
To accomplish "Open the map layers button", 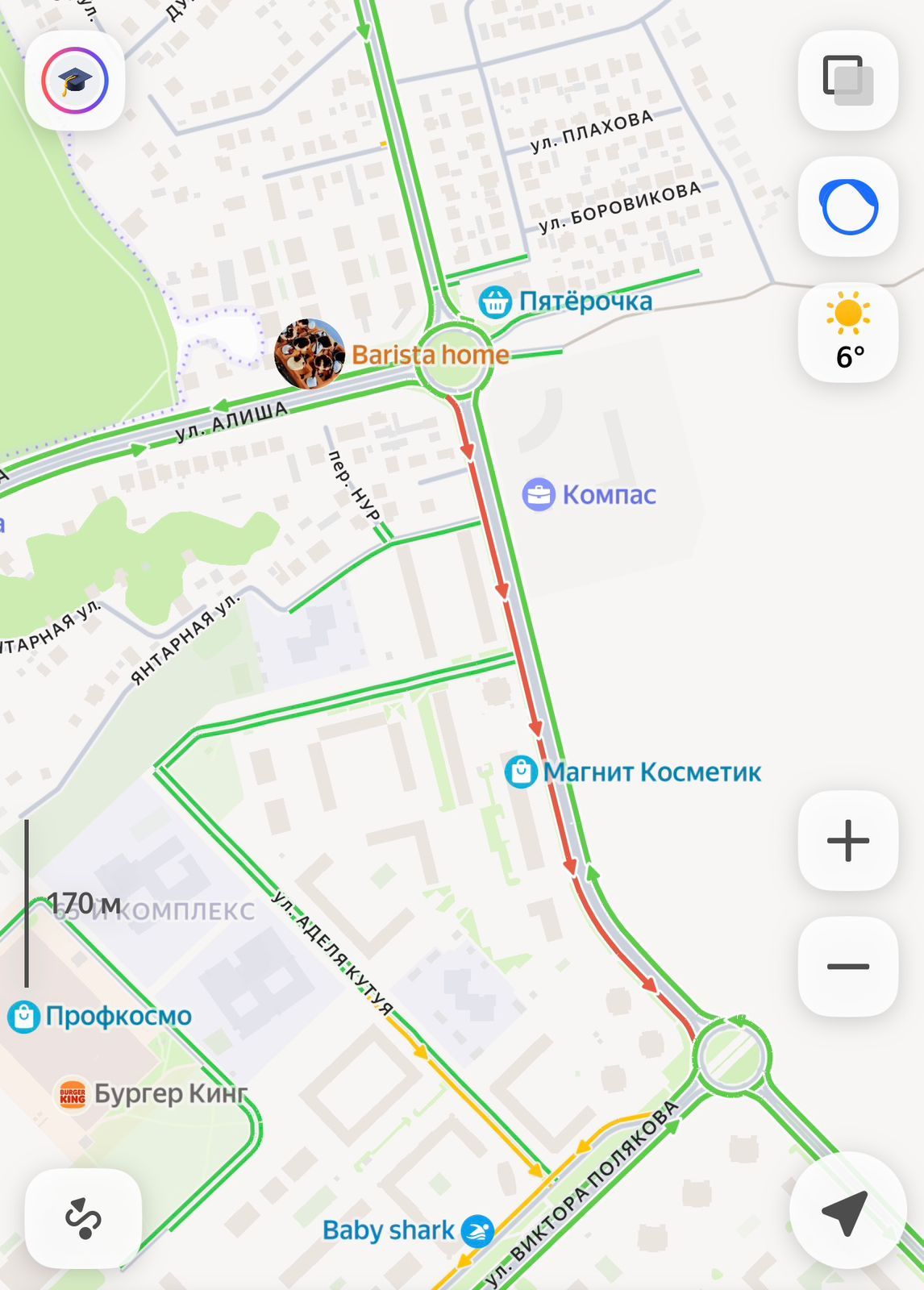I will point(847,81).
